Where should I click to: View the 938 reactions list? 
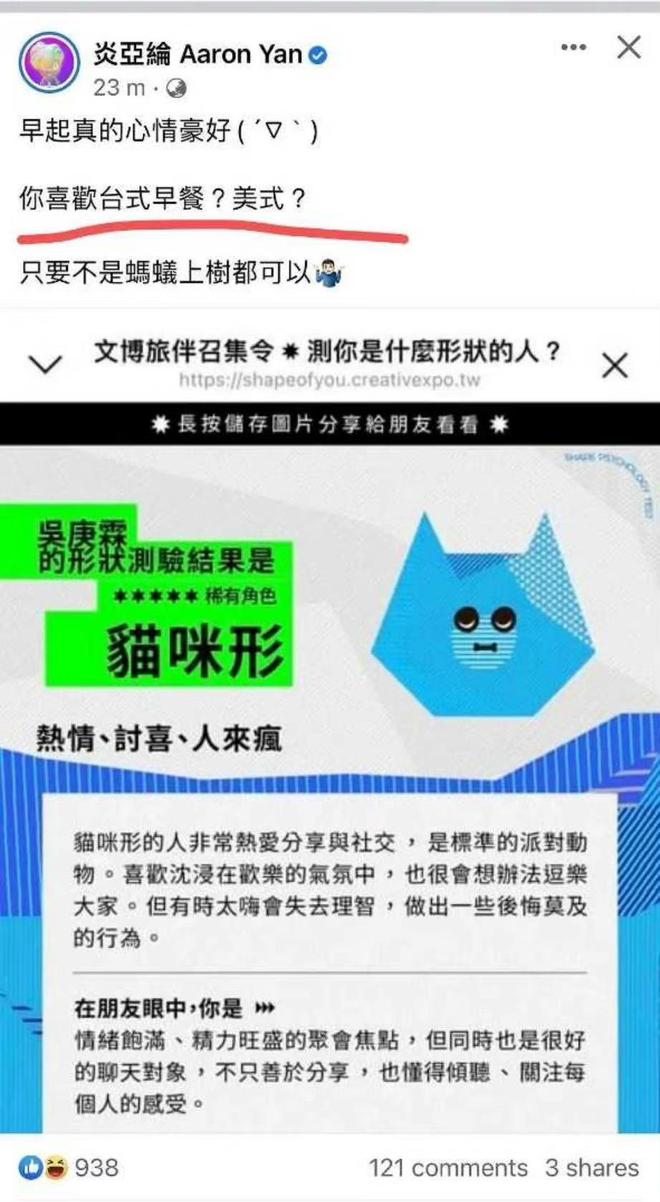(x=68, y=1166)
